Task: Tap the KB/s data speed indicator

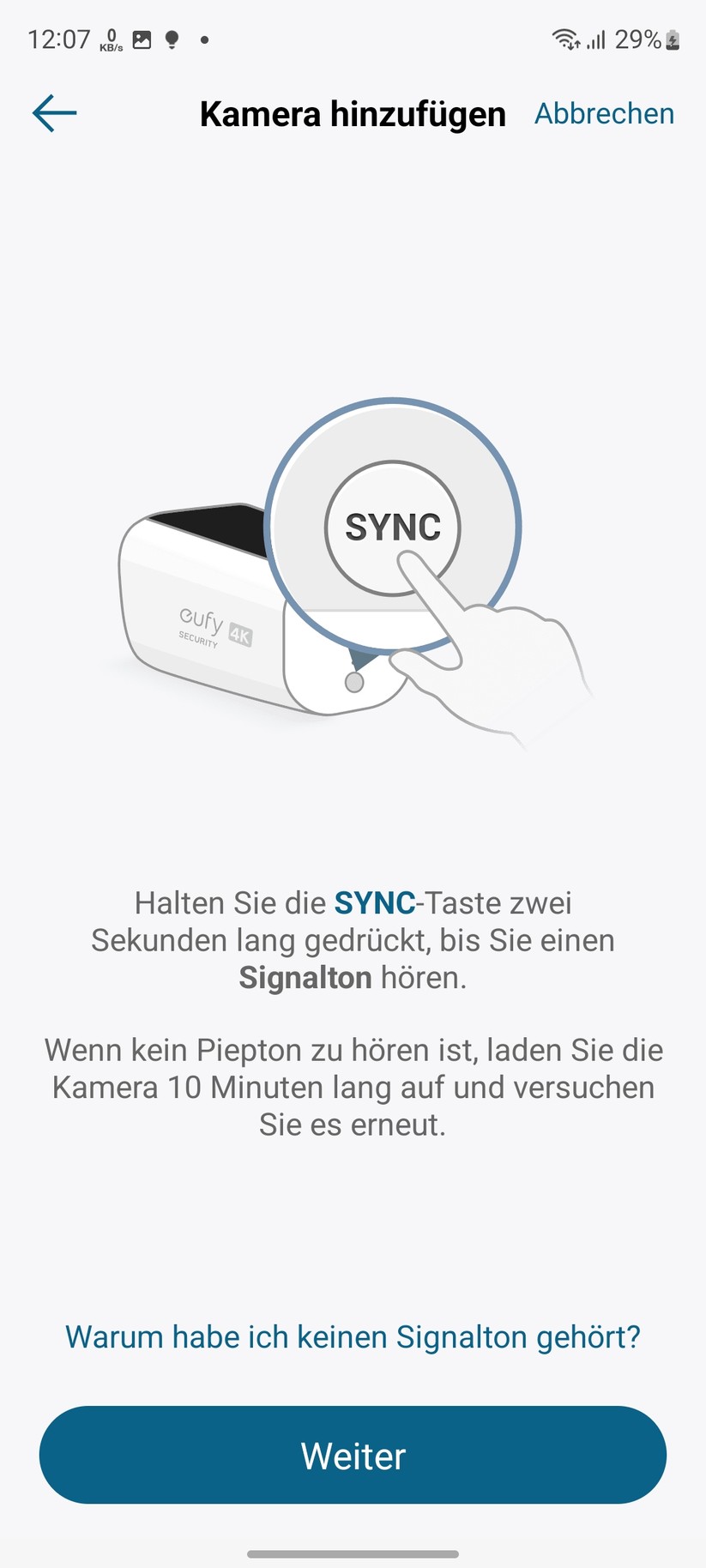Action: point(112,39)
